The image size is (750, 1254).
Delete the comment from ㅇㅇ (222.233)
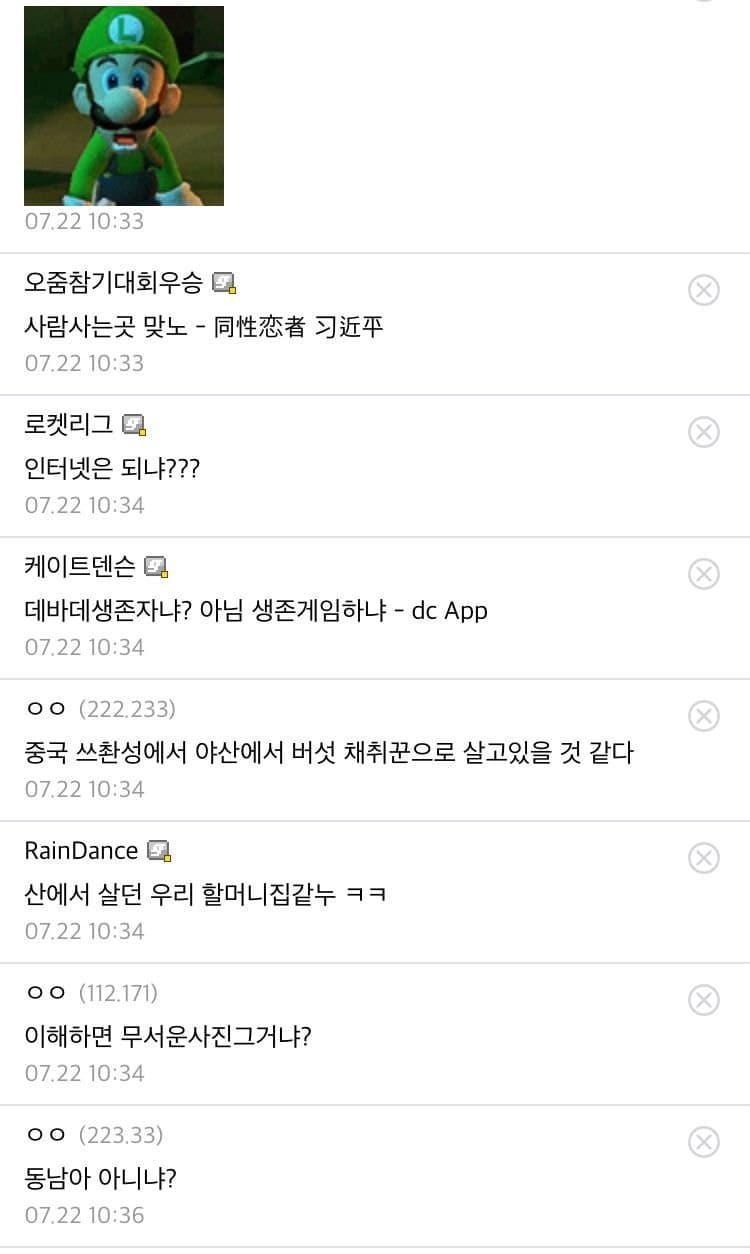pyautogui.click(x=704, y=716)
